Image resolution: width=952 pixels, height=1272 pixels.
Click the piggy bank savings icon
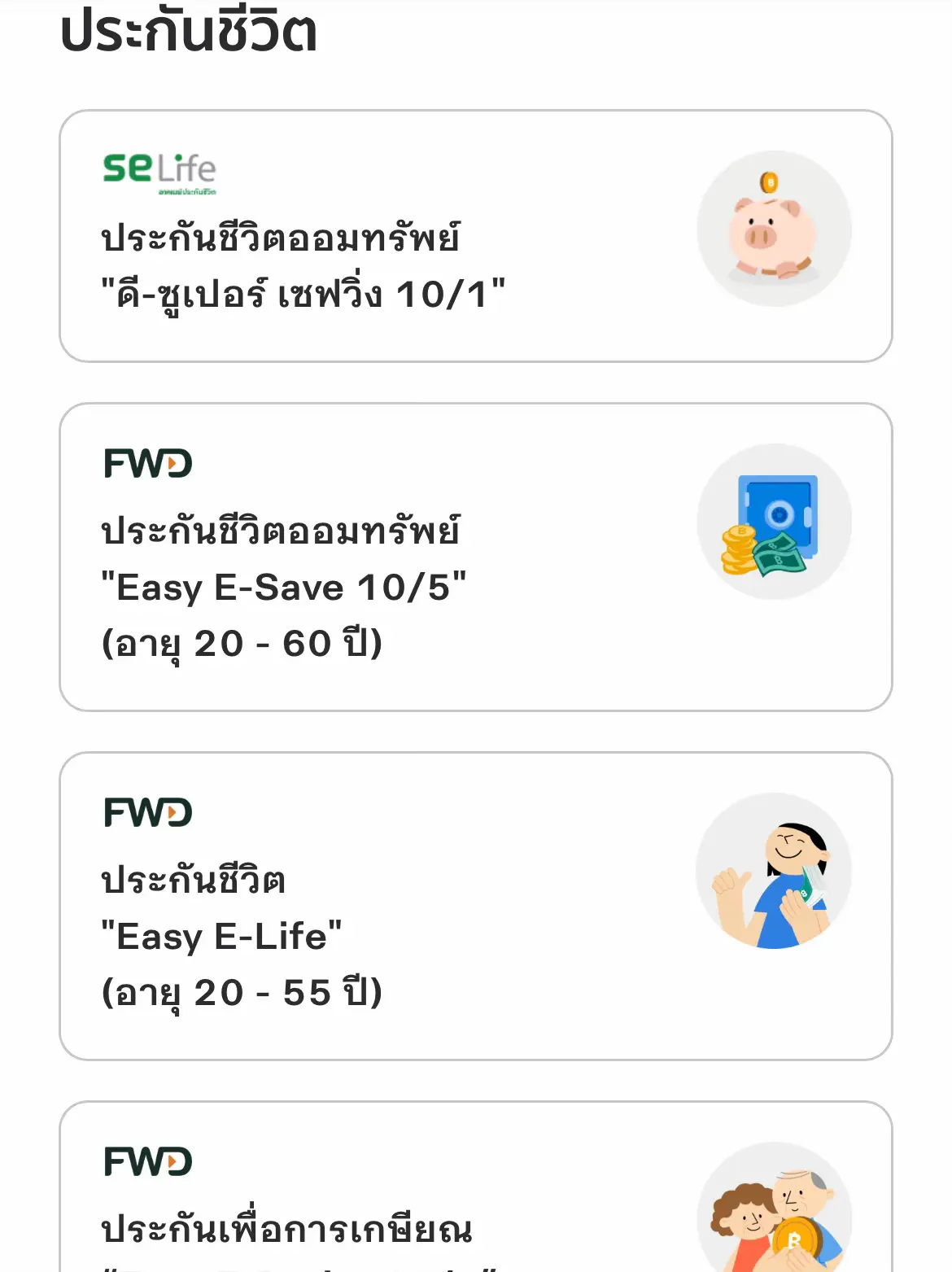(x=771, y=234)
